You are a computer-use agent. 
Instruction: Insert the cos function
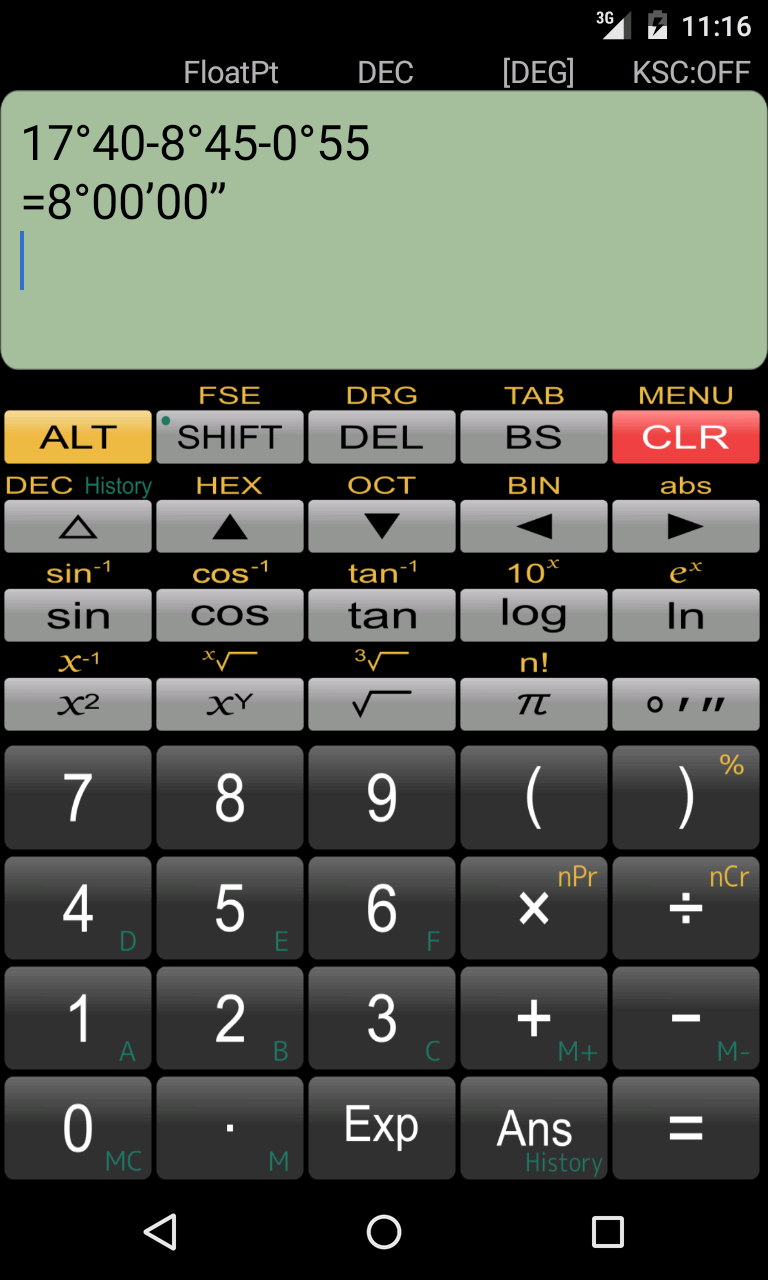[230, 615]
